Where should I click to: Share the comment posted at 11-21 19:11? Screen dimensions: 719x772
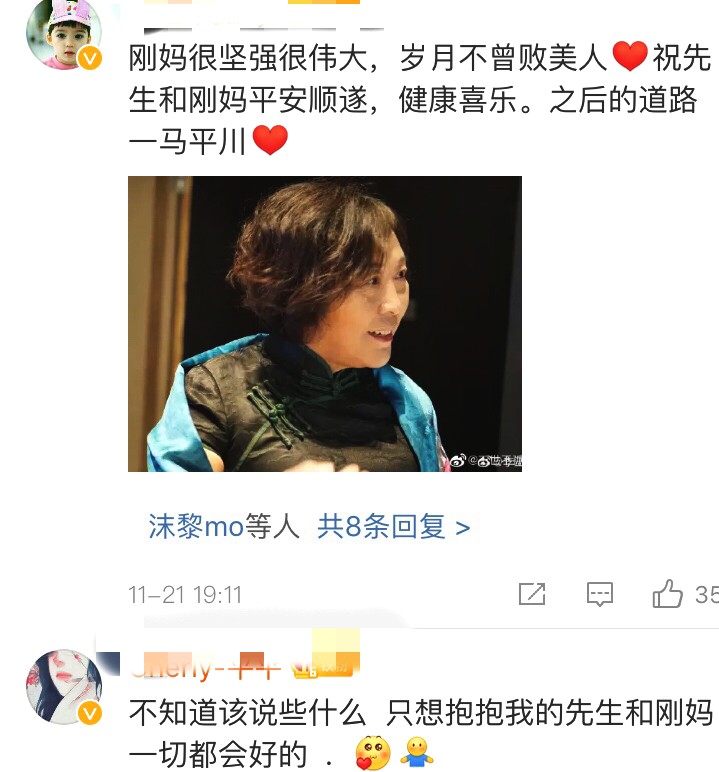[532, 594]
